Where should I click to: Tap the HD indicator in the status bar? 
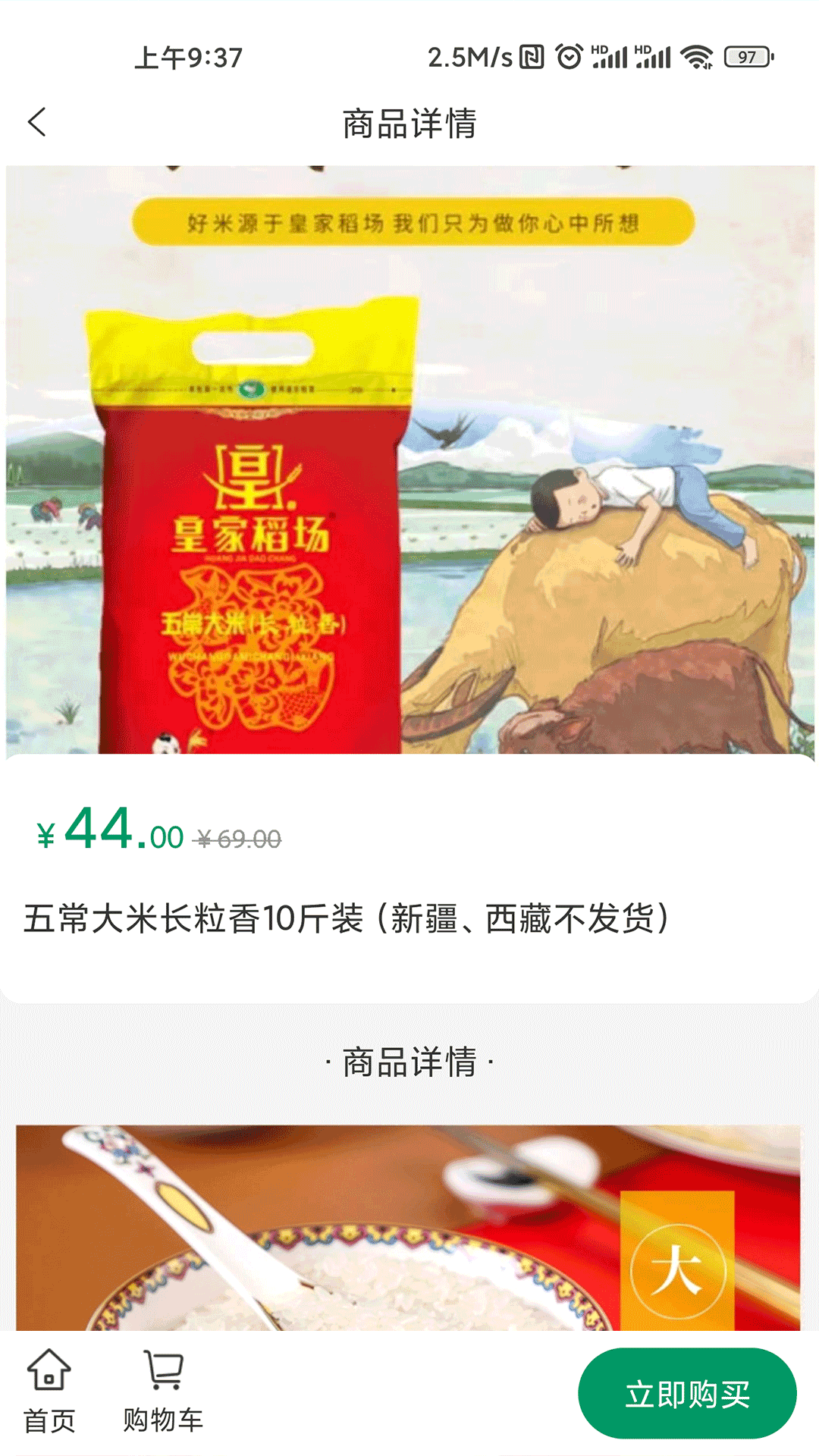click(x=598, y=49)
